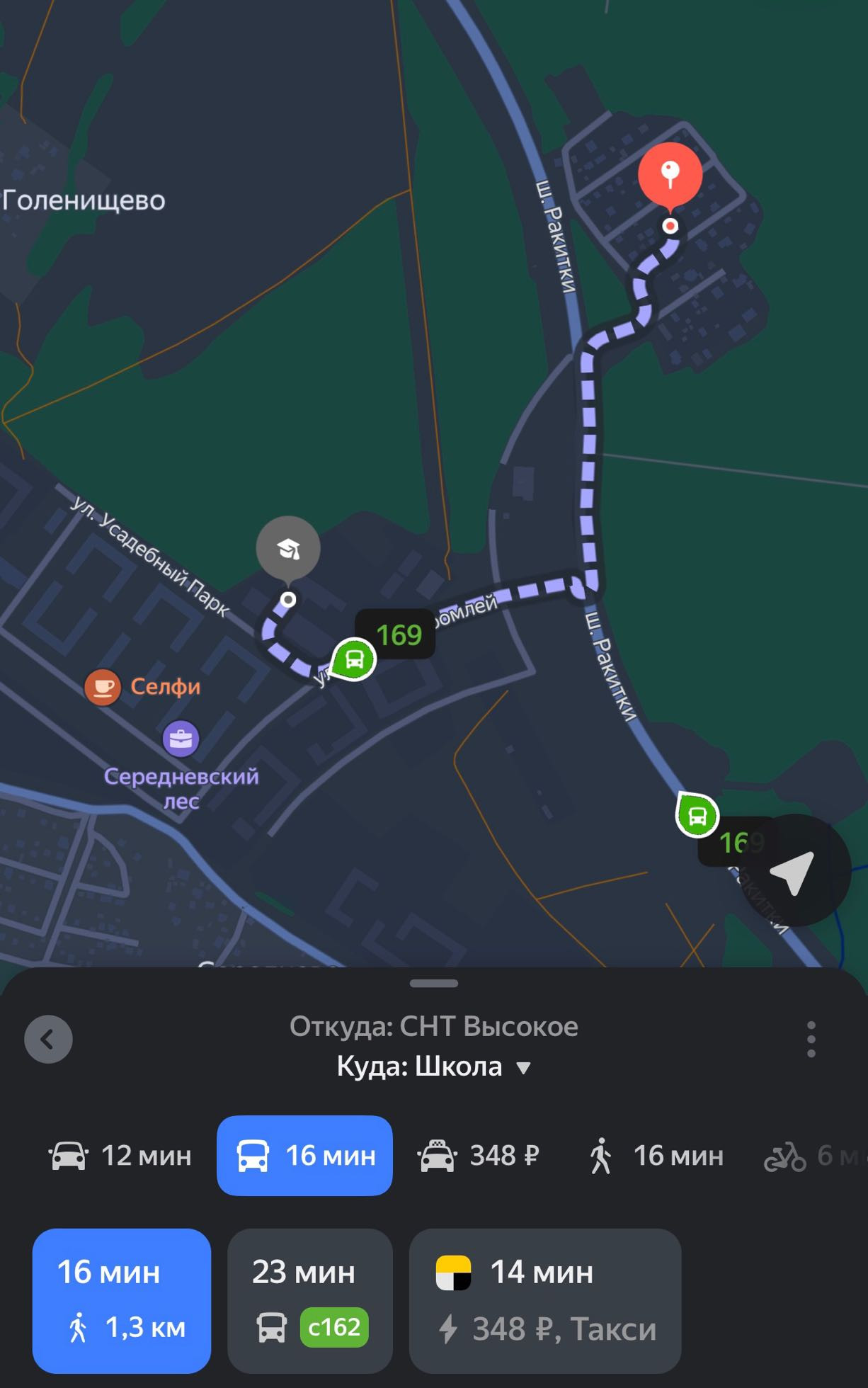868x1388 pixels.
Task: Open the Середневский лес place marker
Action: coord(181,739)
